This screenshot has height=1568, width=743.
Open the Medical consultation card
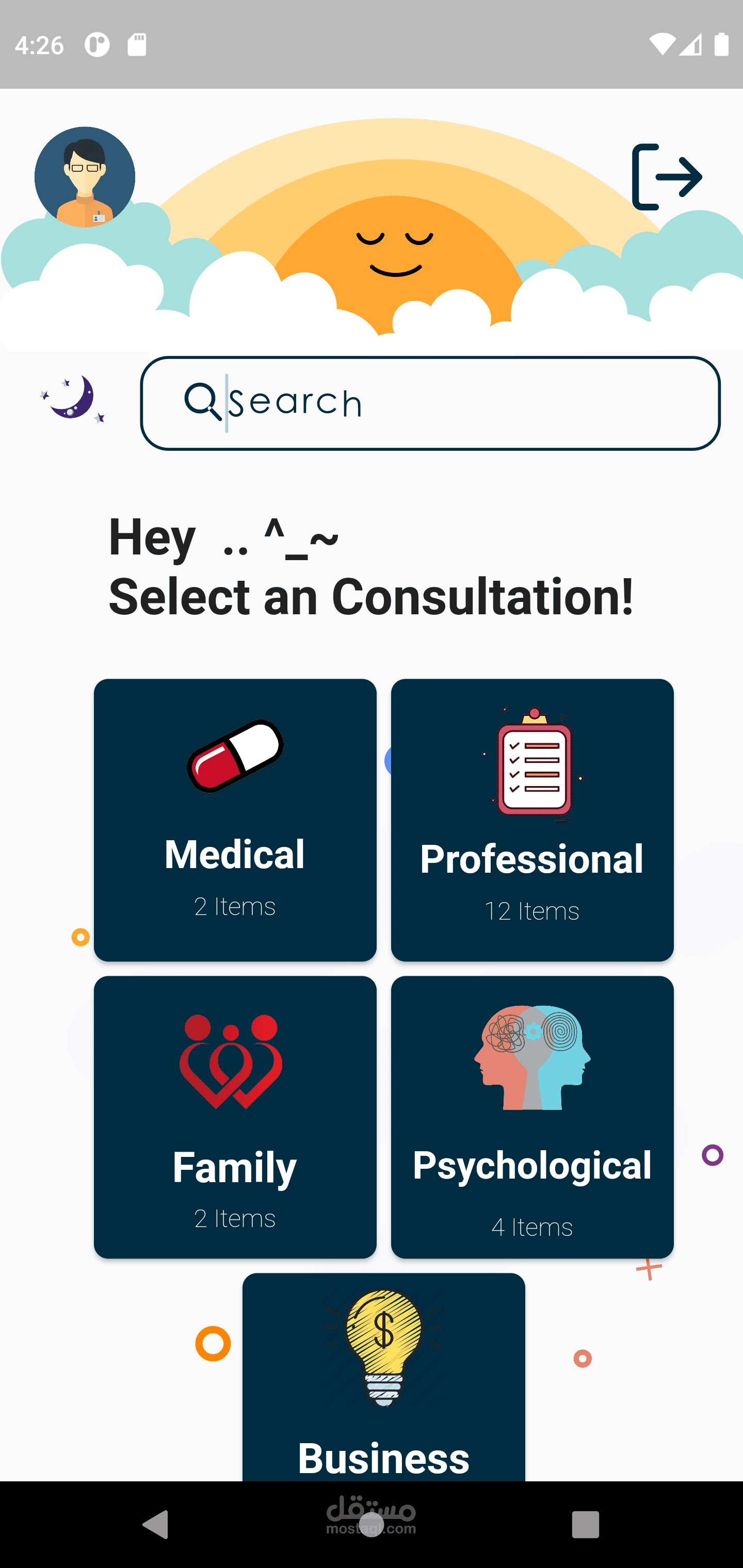235,819
